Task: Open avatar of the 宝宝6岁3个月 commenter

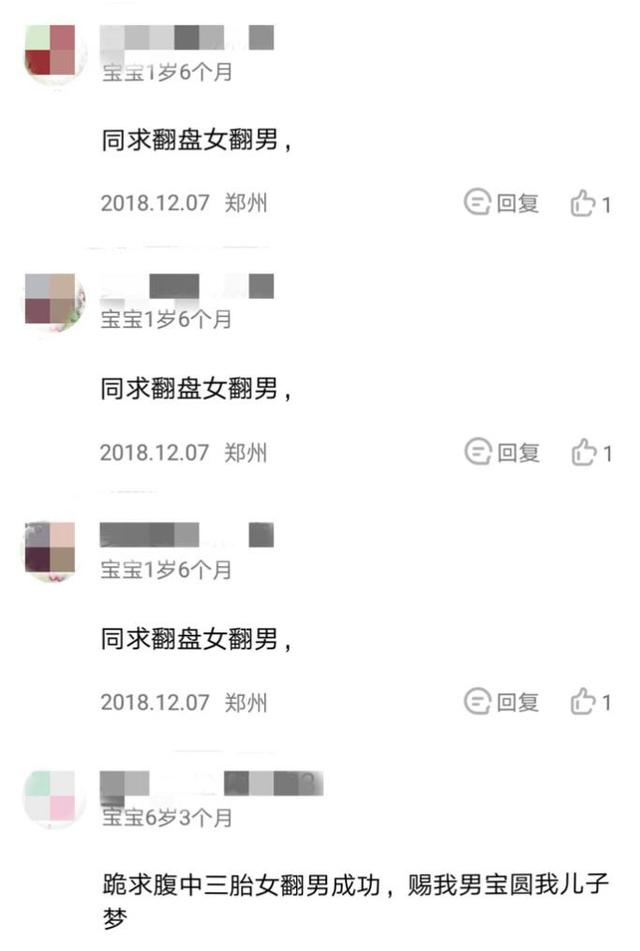Action: point(53,796)
